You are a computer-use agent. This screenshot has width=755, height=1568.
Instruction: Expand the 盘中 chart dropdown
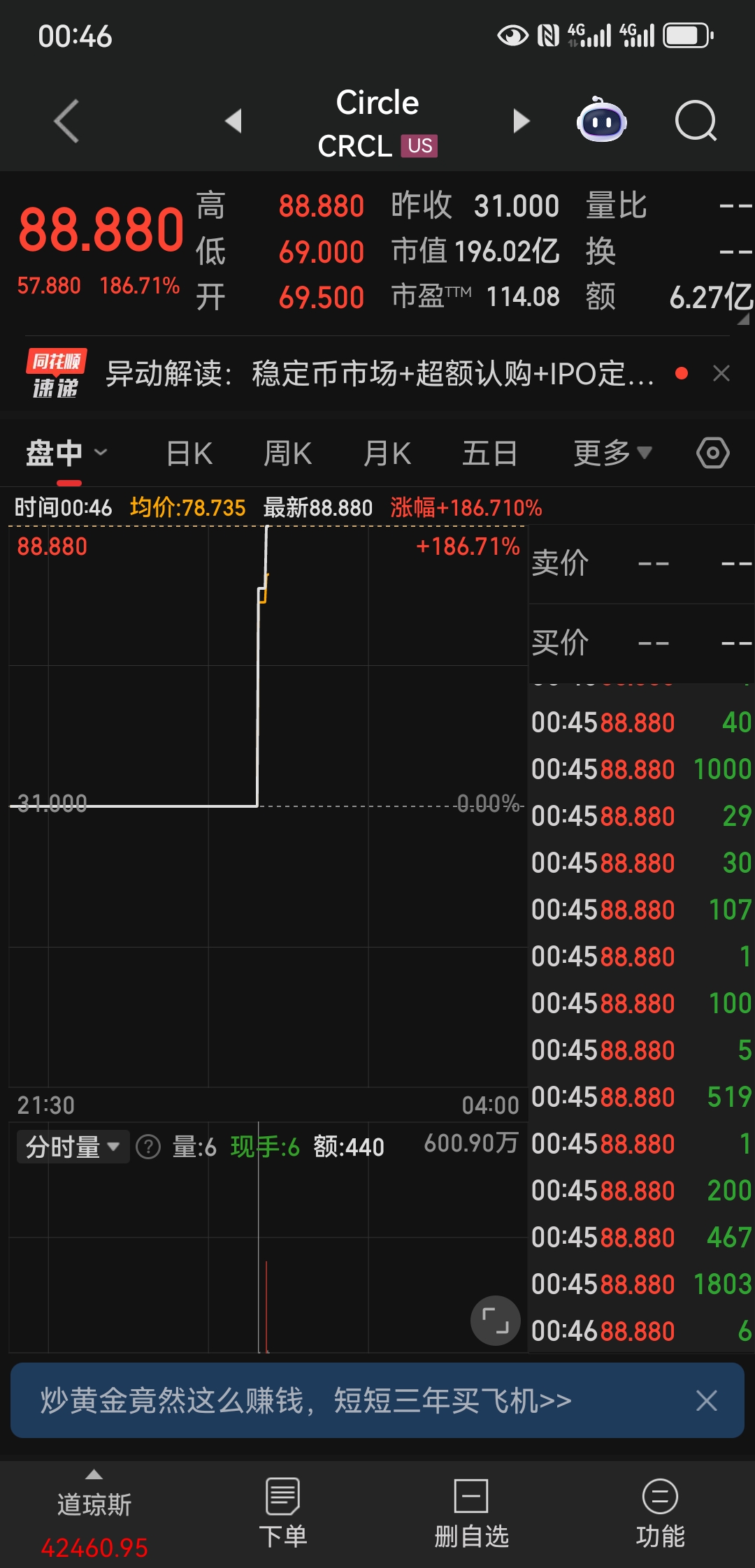(x=66, y=453)
